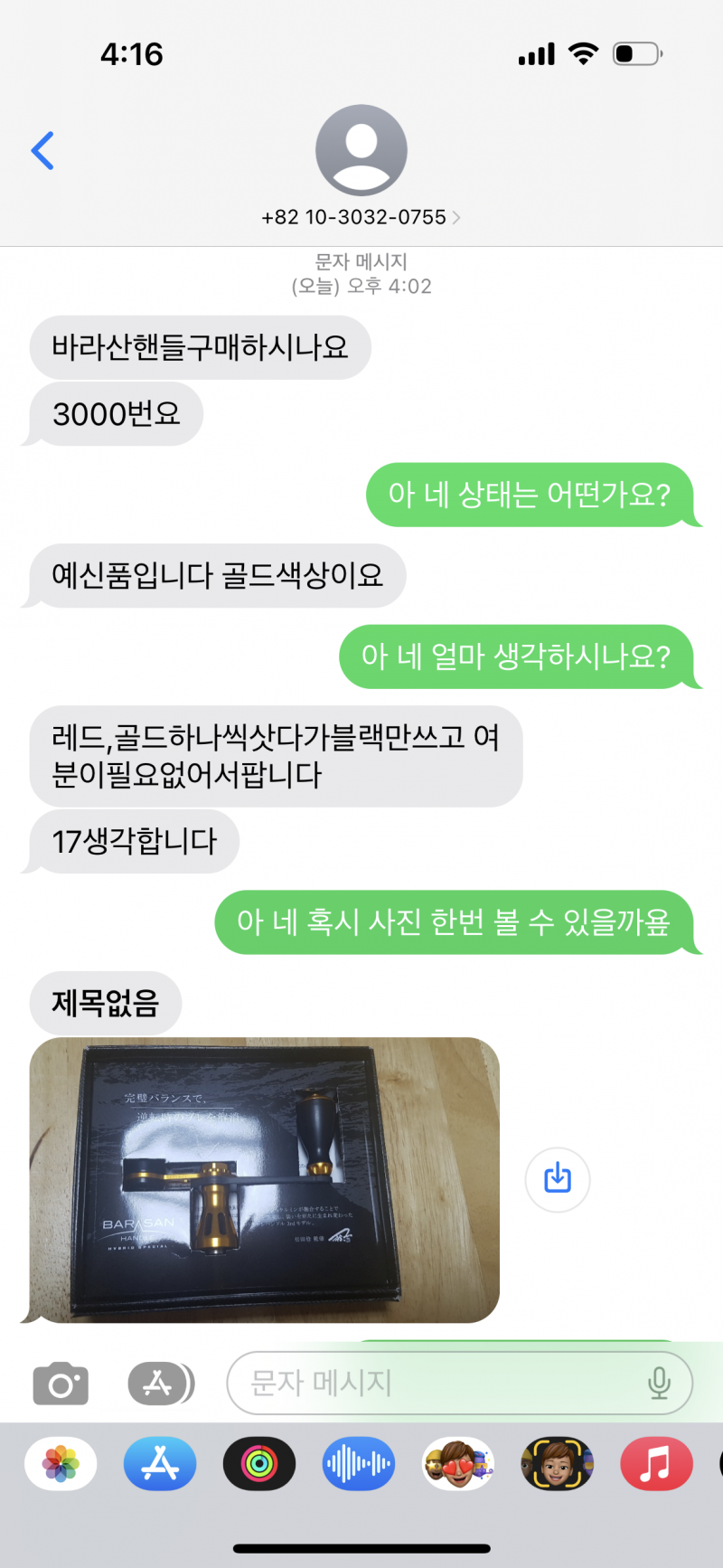Open the Memoji face-capture app
This screenshot has width=723, height=1568.
coord(557,1463)
